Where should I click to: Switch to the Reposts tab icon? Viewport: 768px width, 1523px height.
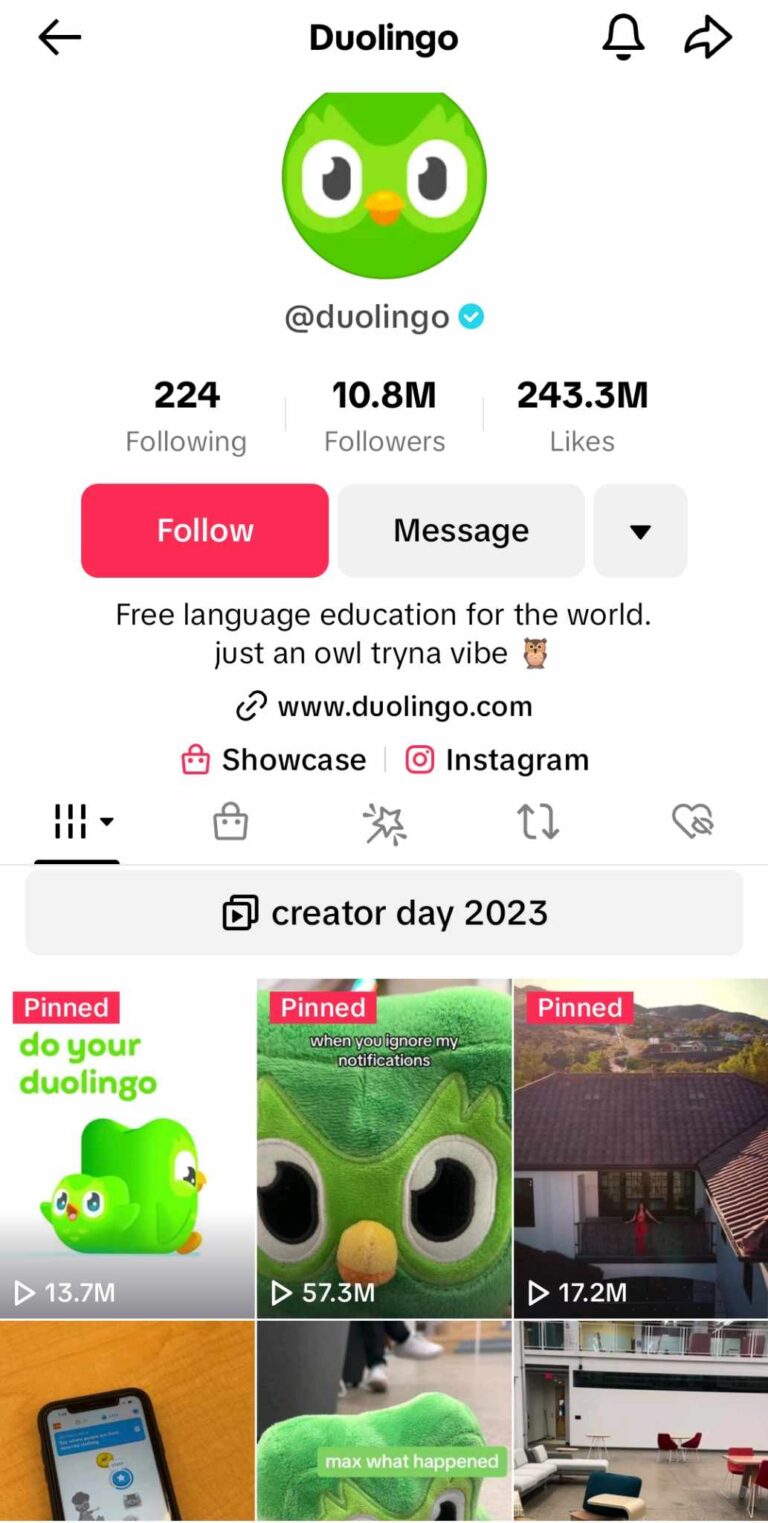click(x=537, y=821)
